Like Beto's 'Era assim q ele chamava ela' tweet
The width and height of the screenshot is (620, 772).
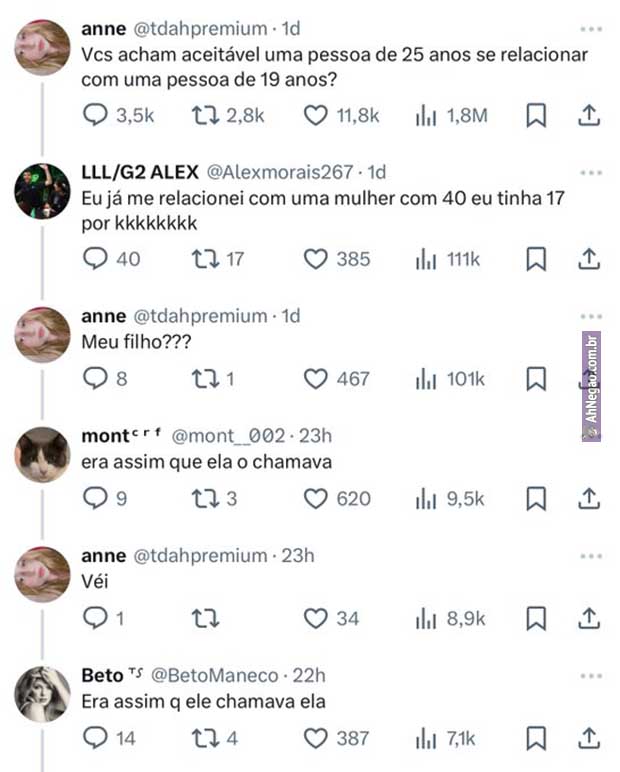[316, 739]
